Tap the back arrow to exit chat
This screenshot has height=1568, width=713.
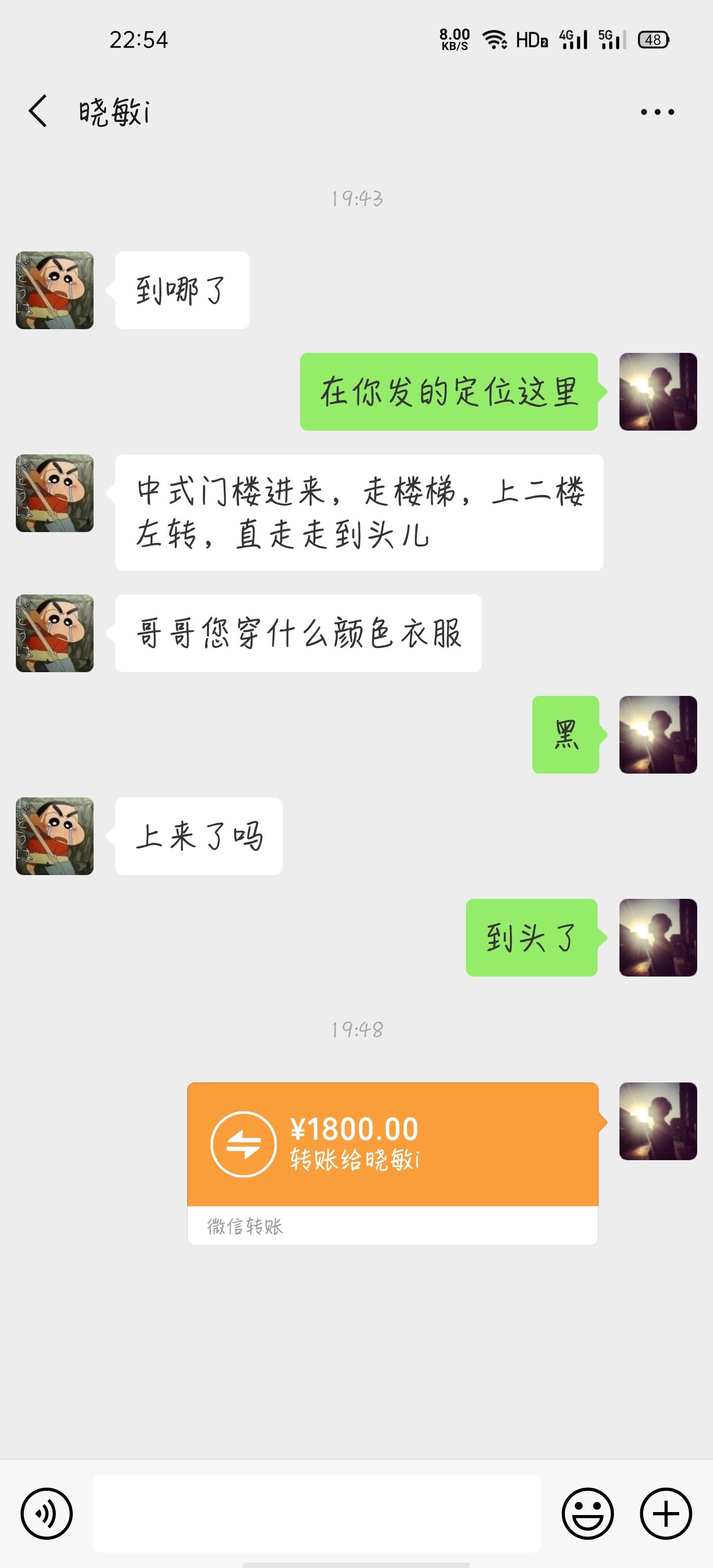point(38,111)
